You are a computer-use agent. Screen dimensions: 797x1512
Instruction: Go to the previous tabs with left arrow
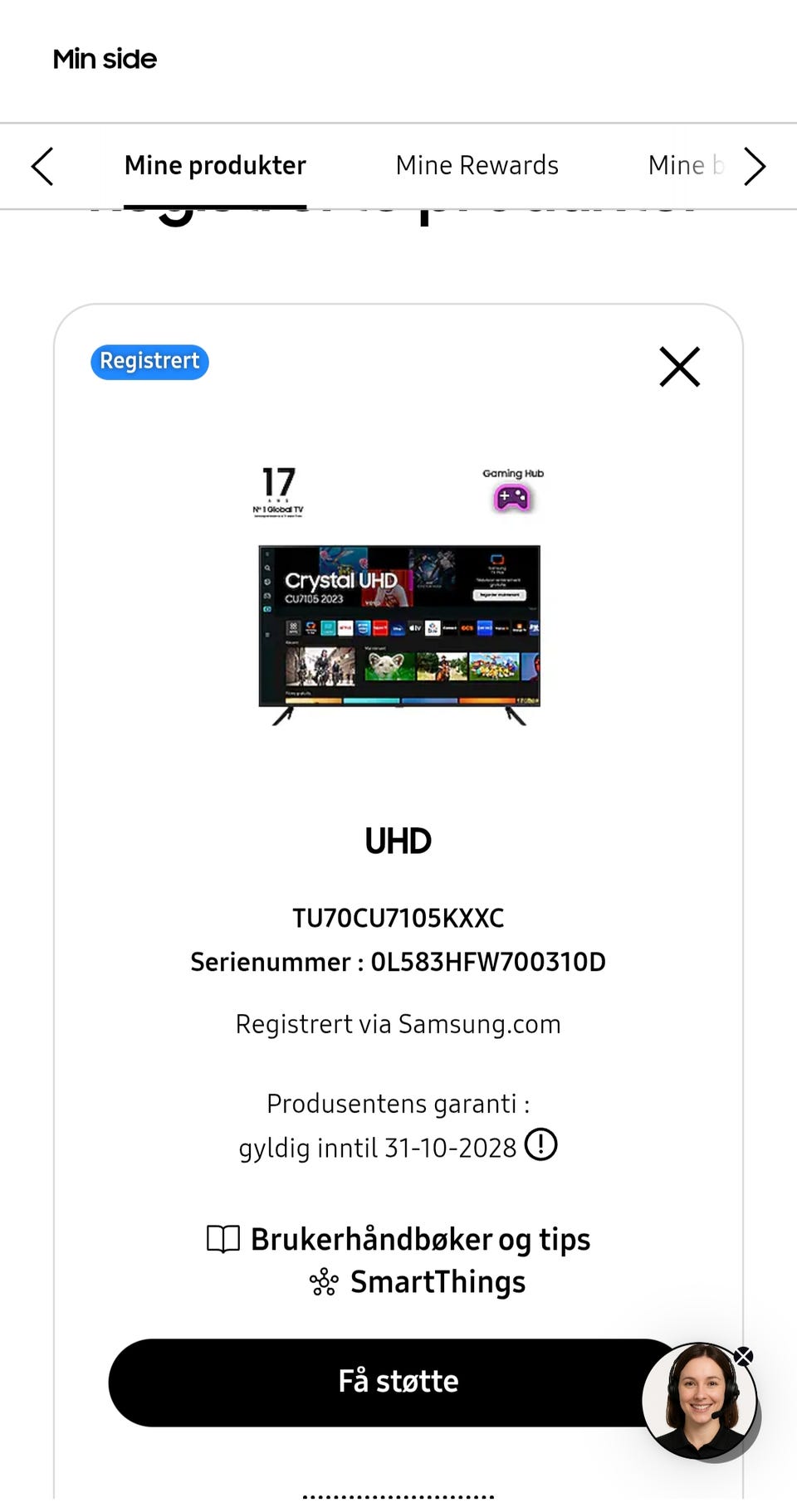tap(42, 166)
